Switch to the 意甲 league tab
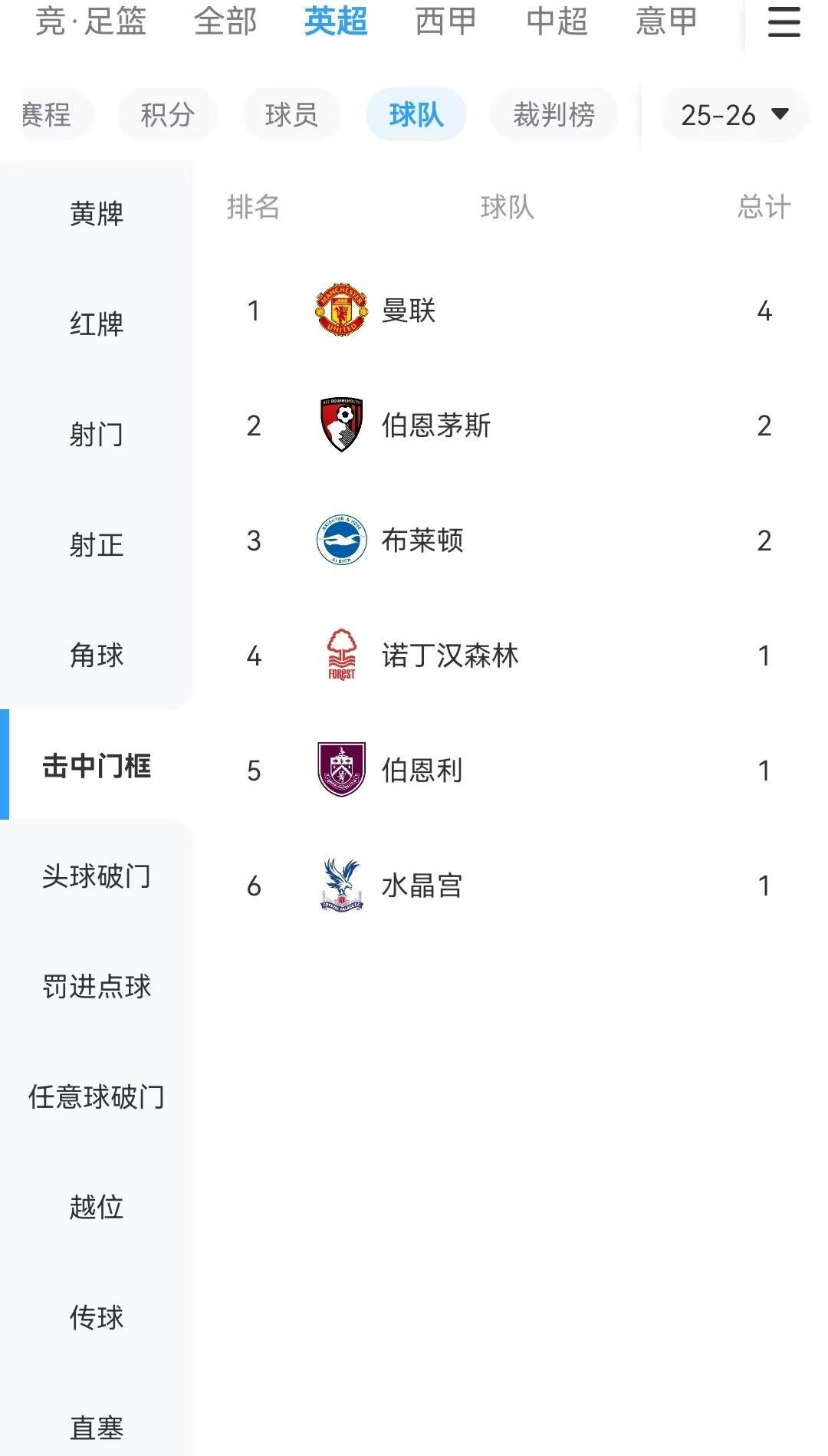Screen dimensions: 828x1456 tap(666, 21)
